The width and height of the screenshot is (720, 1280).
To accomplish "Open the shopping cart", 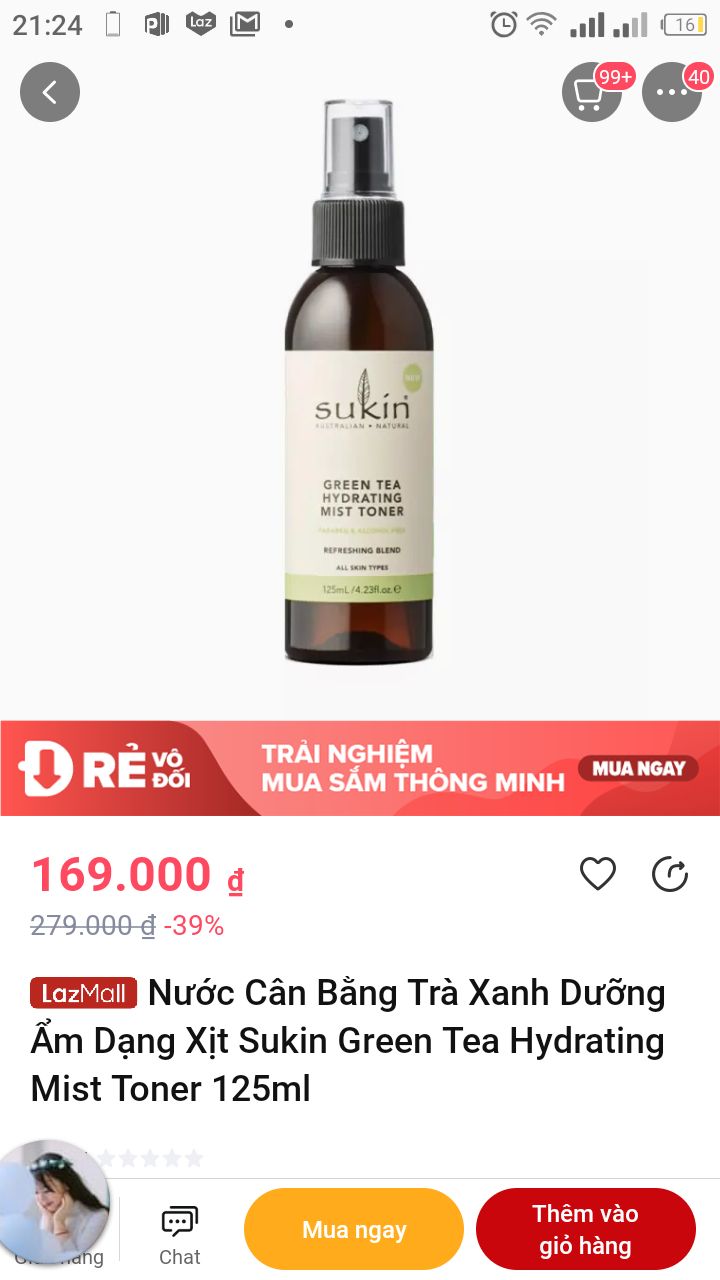I will (x=591, y=93).
